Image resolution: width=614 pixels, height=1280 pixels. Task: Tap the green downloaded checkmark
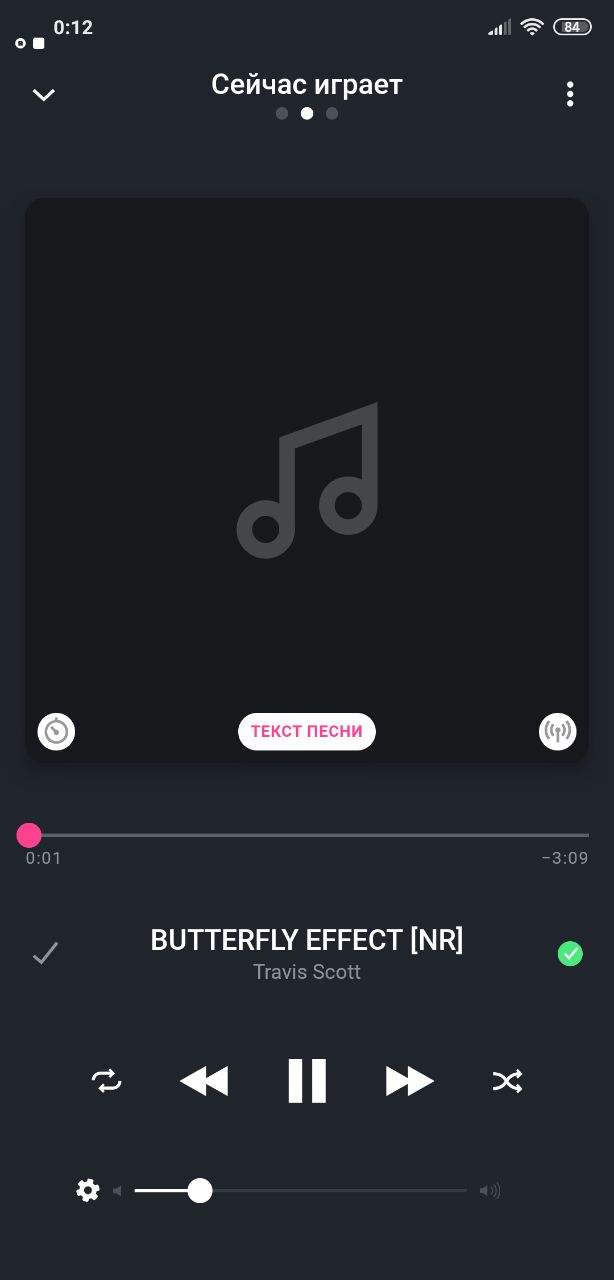click(570, 954)
